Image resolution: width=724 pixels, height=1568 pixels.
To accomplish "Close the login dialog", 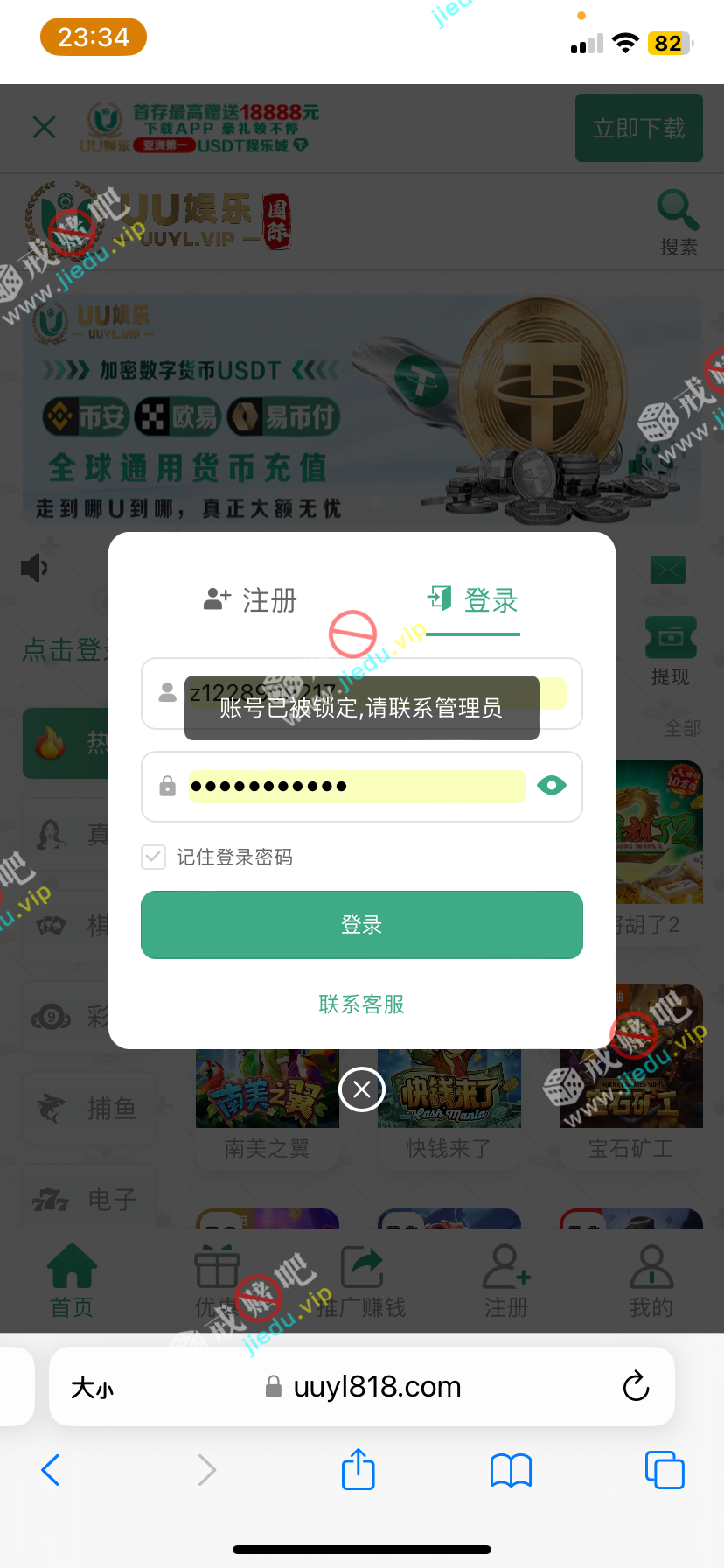I will pos(361,1089).
